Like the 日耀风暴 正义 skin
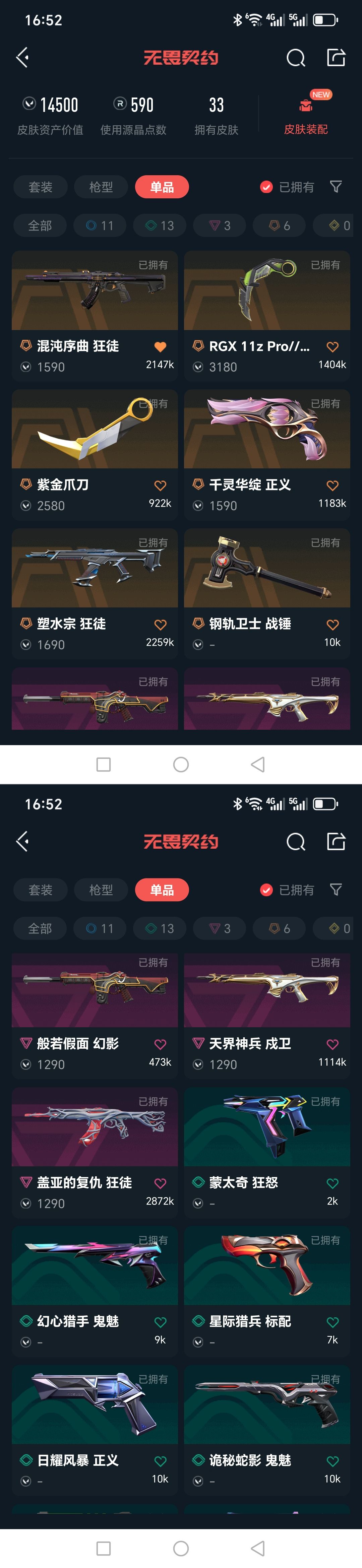Screen dimensions: 362x1568 [160, 1461]
